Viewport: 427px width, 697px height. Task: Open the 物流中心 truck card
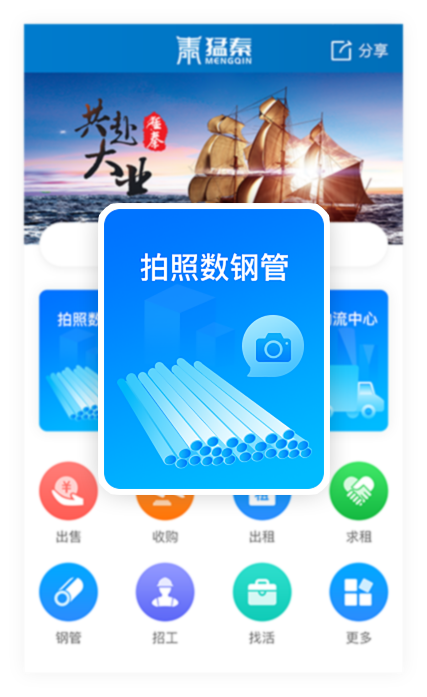pyautogui.click(x=359, y=360)
